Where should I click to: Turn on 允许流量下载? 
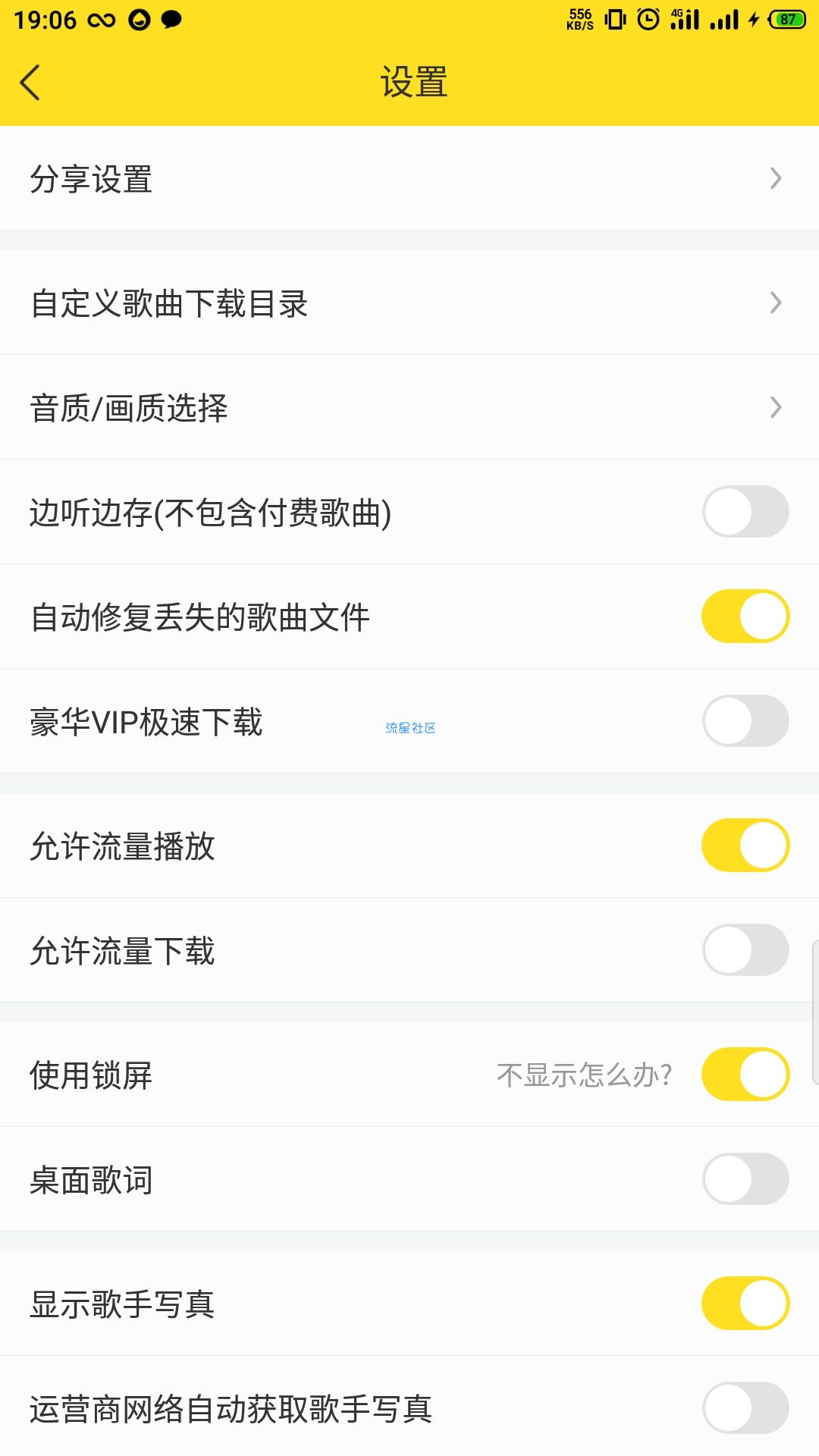coord(745,950)
